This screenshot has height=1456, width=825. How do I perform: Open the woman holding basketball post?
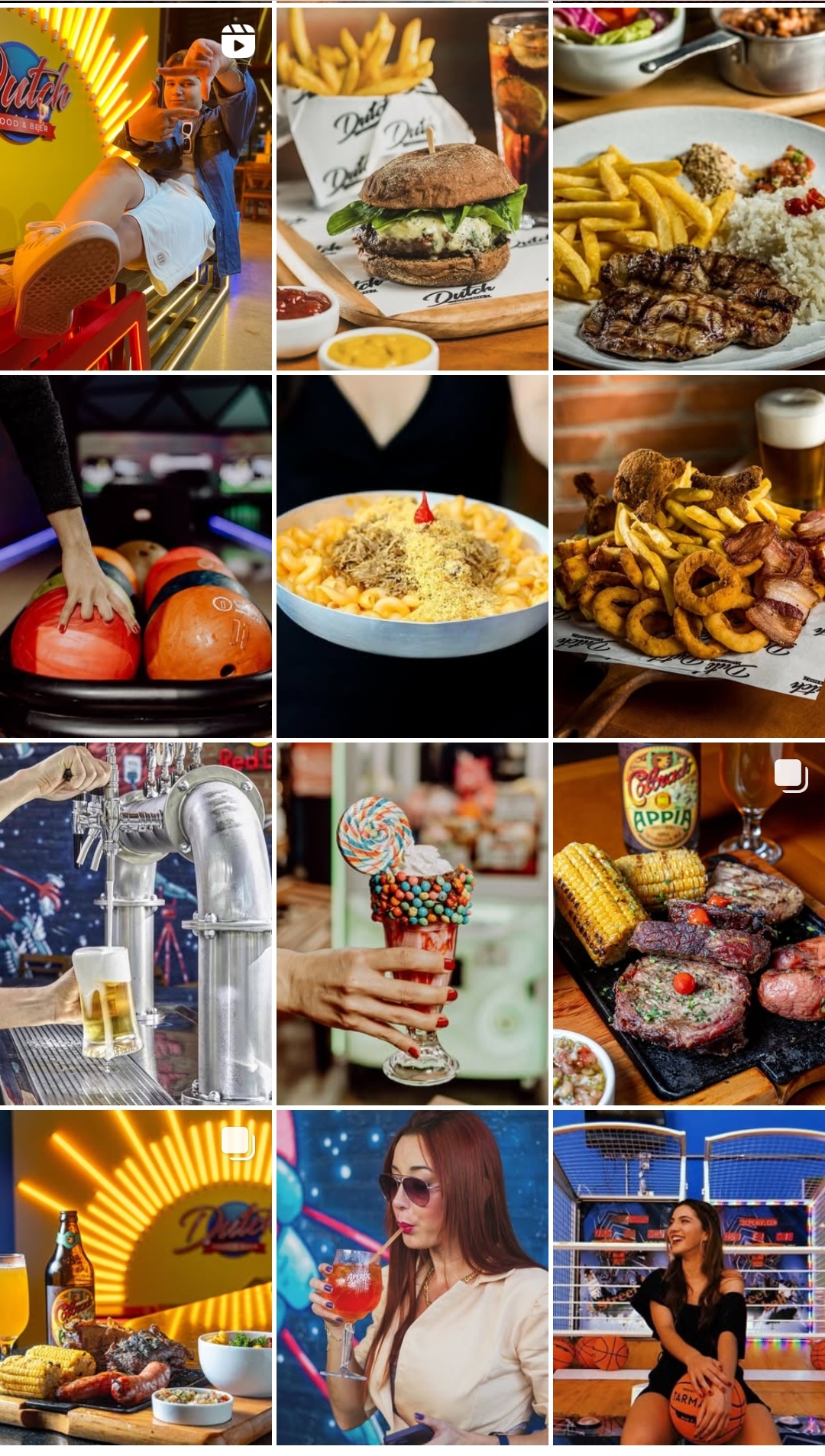689,1277
